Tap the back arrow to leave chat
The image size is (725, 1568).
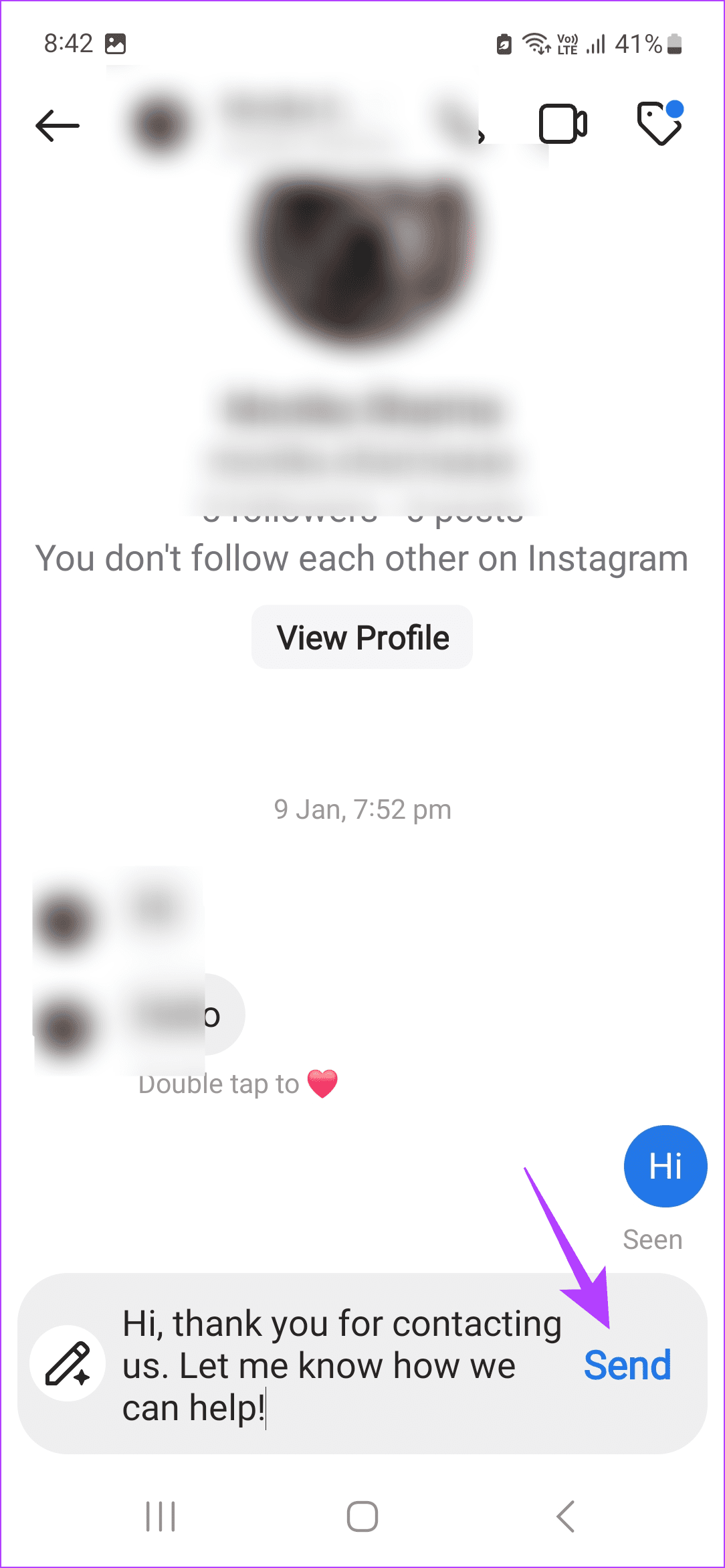click(x=58, y=126)
